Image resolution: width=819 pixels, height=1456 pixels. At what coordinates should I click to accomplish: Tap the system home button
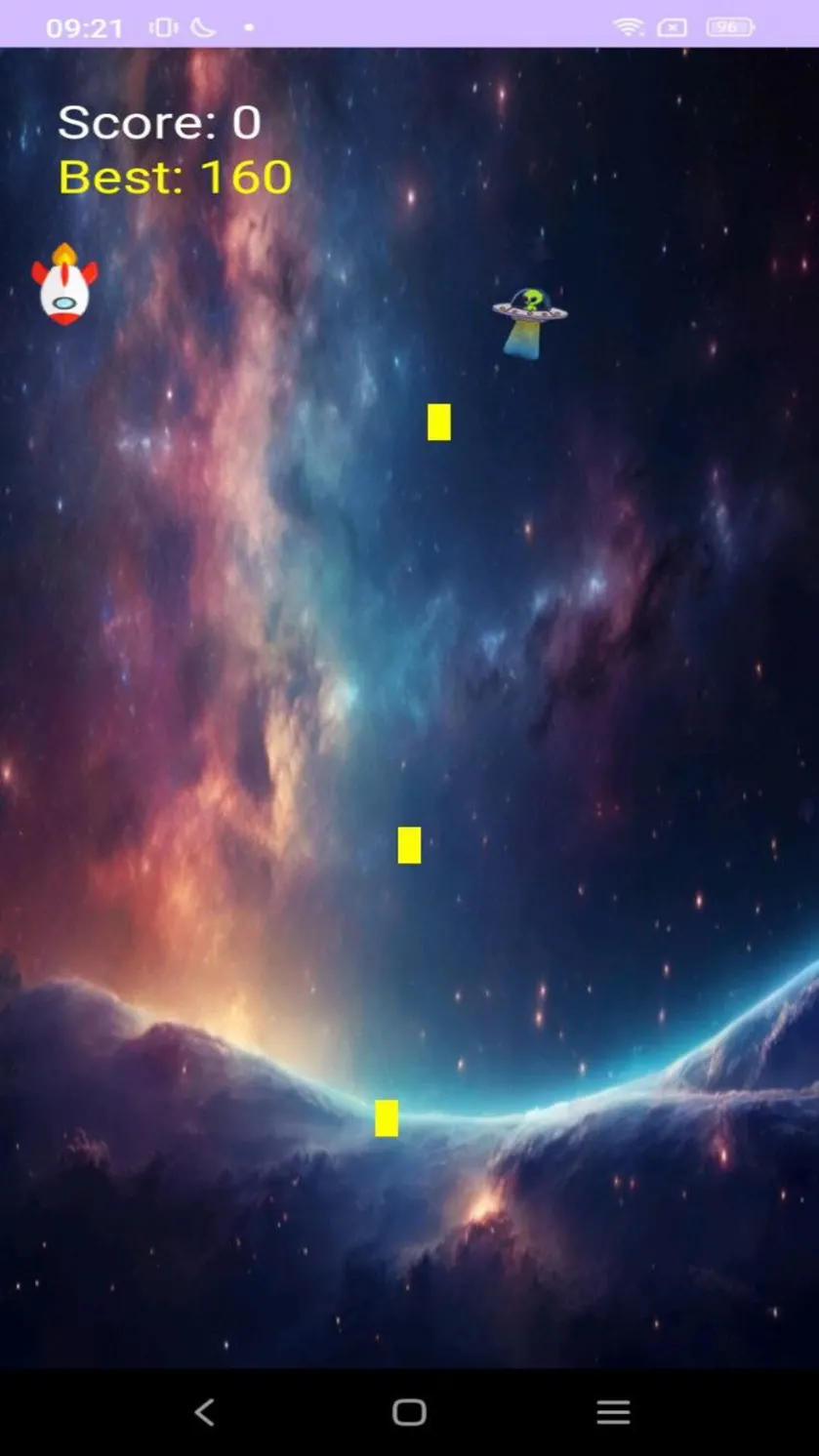pyautogui.click(x=409, y=1412)
